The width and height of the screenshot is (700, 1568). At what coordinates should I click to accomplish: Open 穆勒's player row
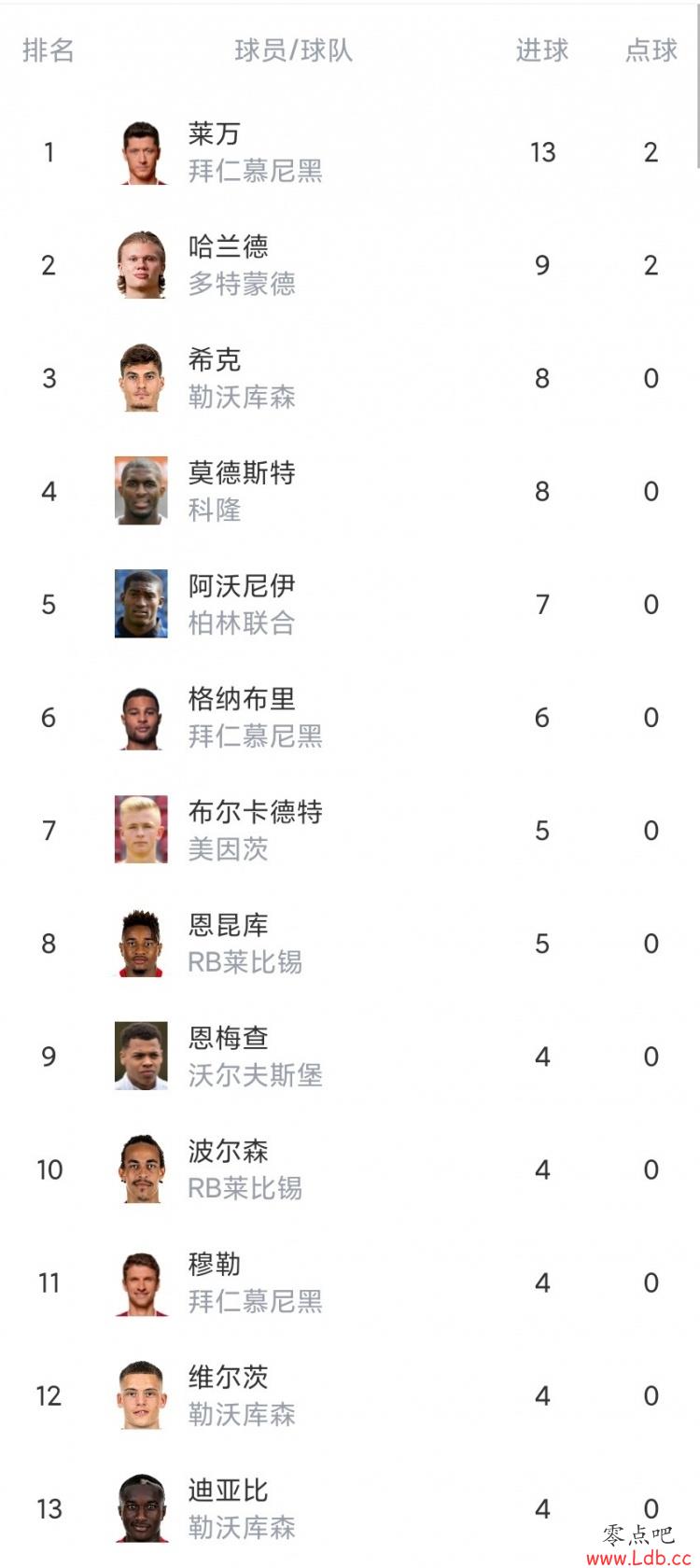(x=350, y=1281)
